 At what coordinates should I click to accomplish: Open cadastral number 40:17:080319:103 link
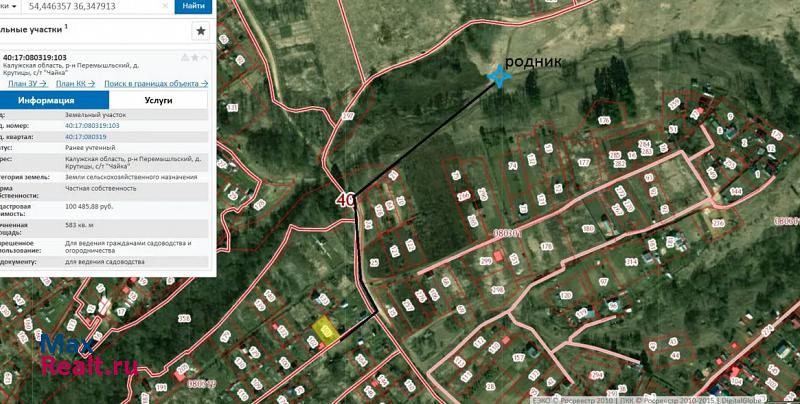coord(92,126)
